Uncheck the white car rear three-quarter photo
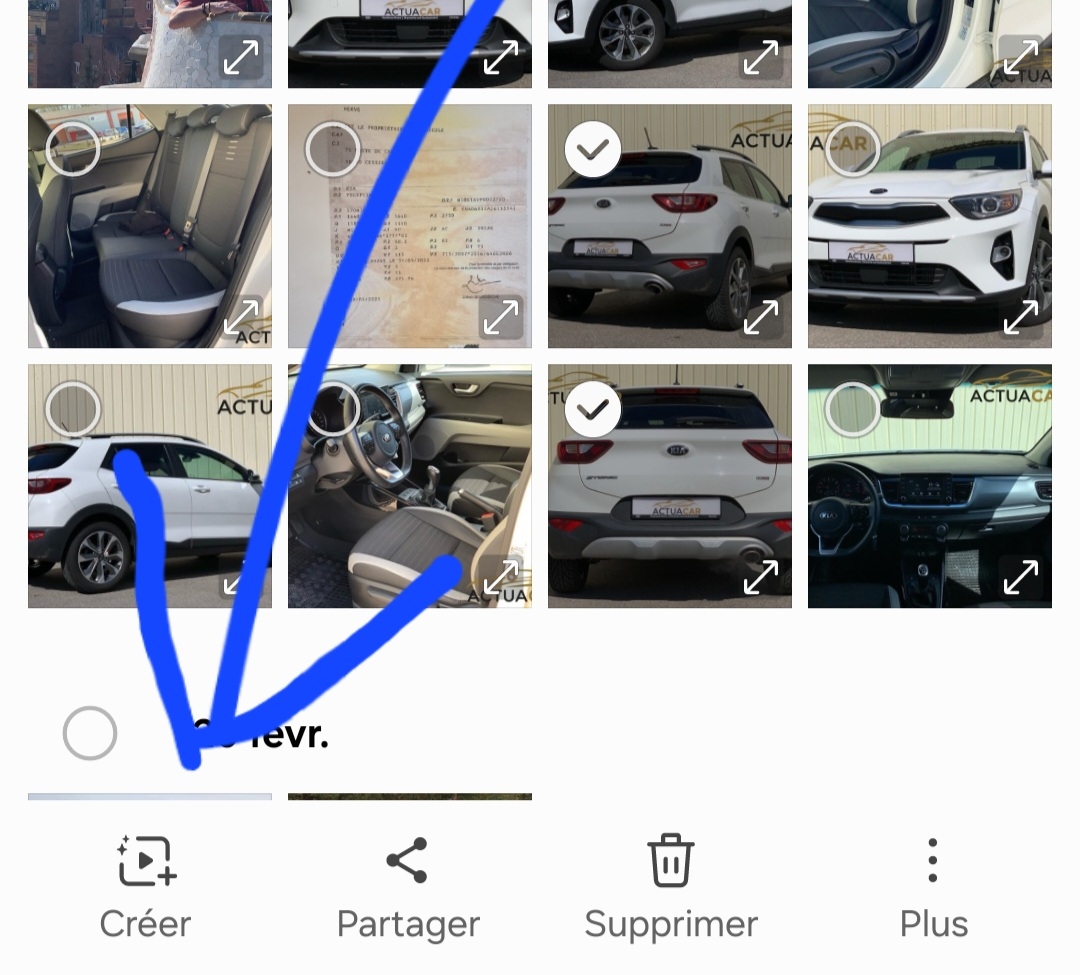The image size is (1080, 975). pyautogui.click(x=593, y=150)
